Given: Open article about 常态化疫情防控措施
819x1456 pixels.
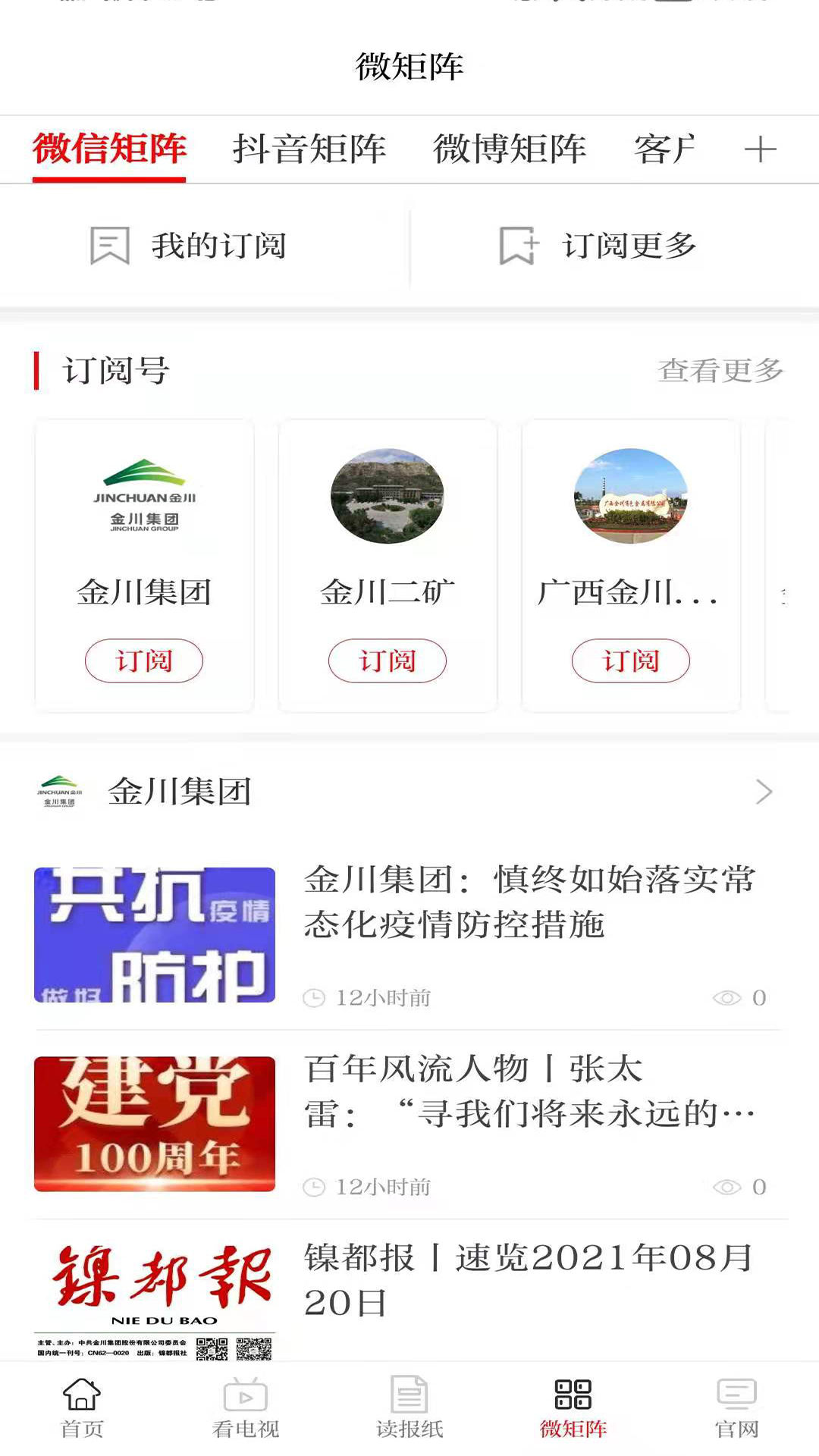Looking at the screenshot, I should point(529,902).
